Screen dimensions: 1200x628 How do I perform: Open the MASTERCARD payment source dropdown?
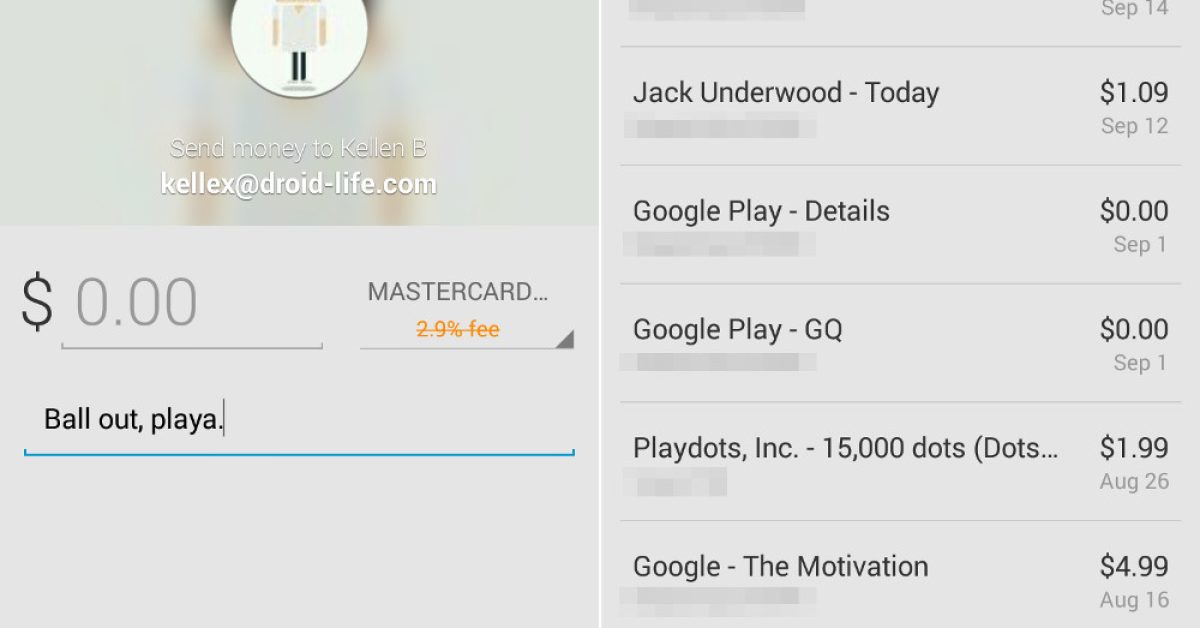466,310
